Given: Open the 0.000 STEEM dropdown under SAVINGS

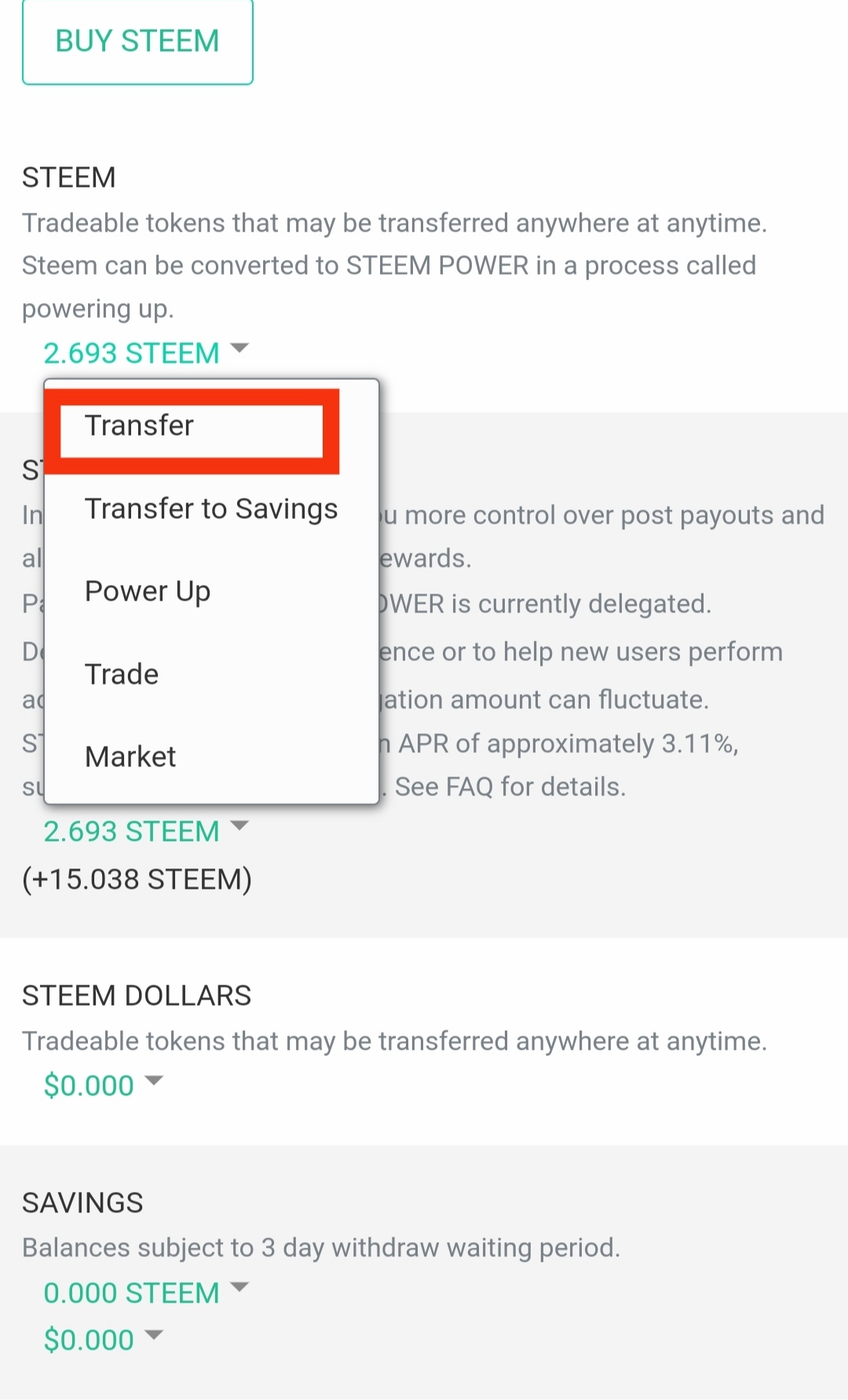Looking at the screenshot, I should pos(145,1292).
